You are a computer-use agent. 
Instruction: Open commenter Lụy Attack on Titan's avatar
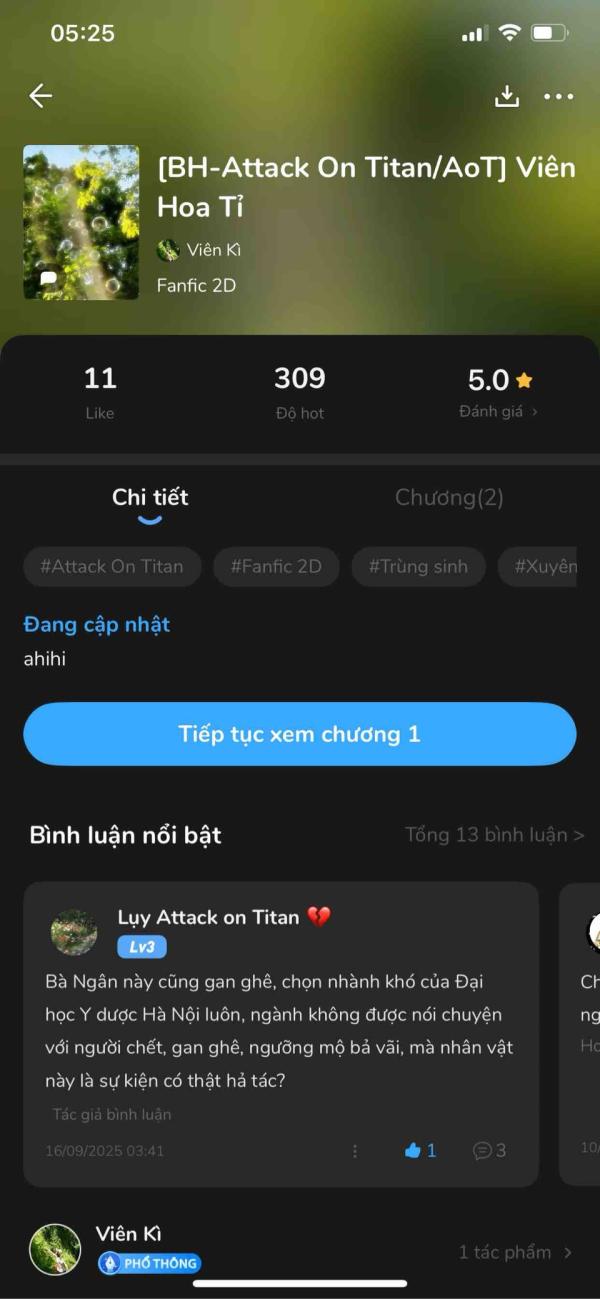pos(74,932)
